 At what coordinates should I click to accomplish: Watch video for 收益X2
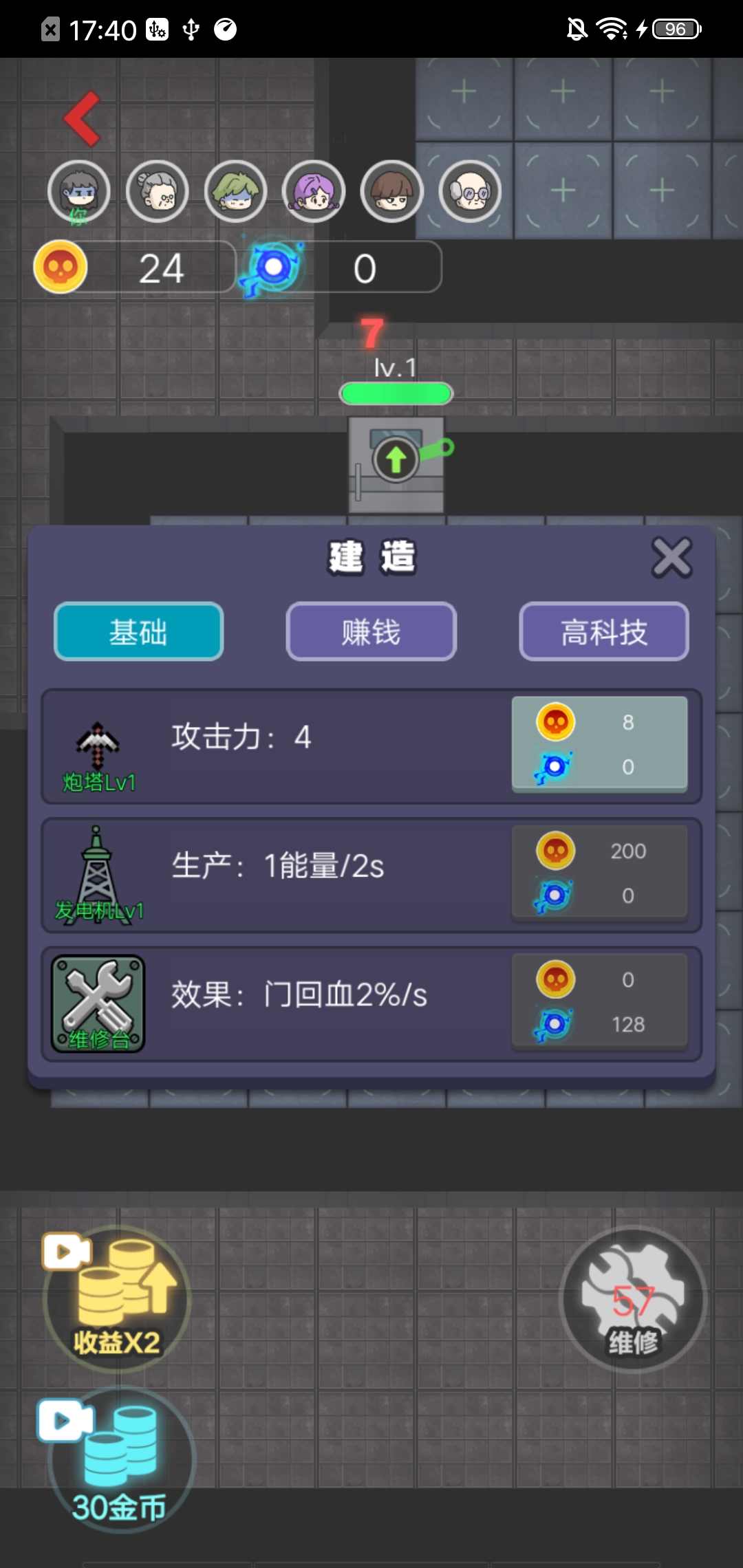116,1298
